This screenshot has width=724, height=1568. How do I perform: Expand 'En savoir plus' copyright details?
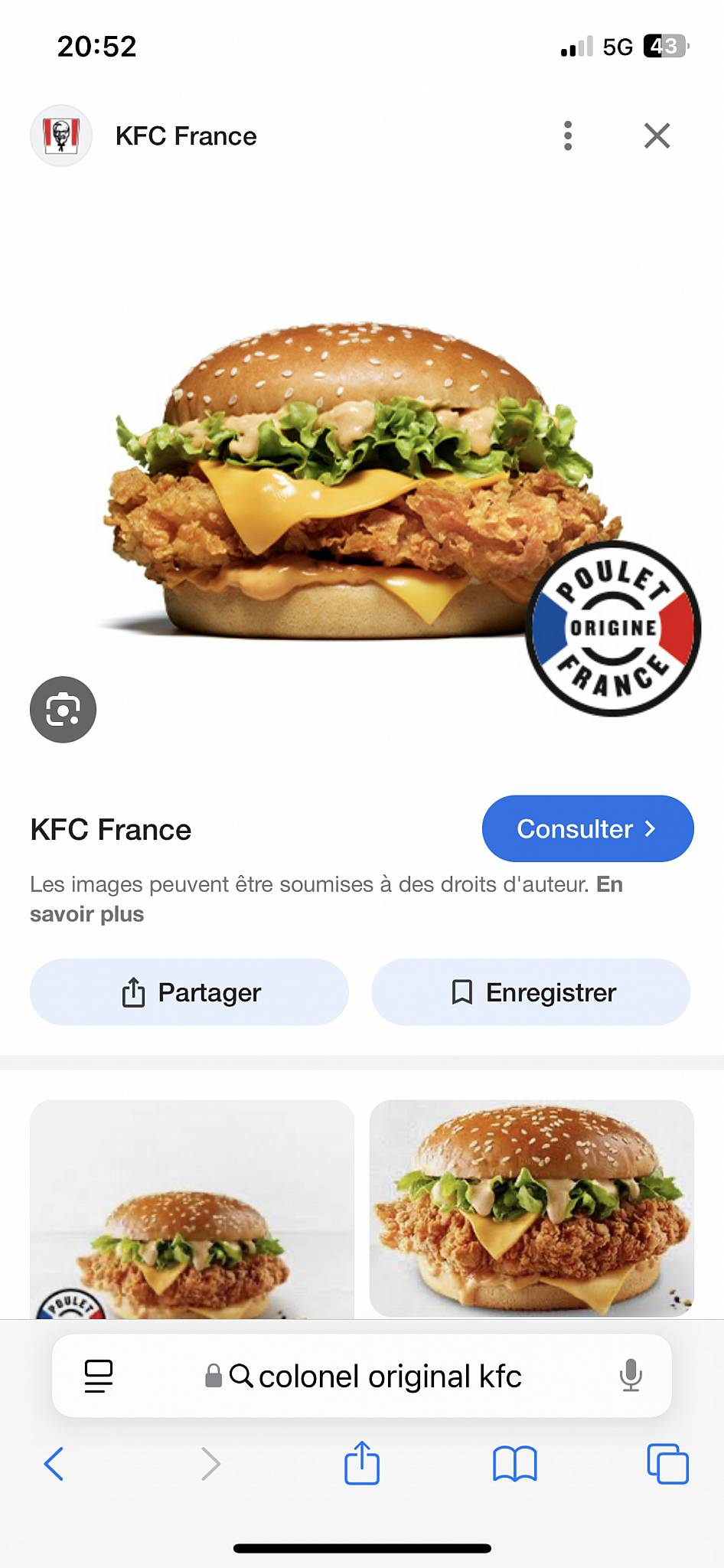coord(86,913)
